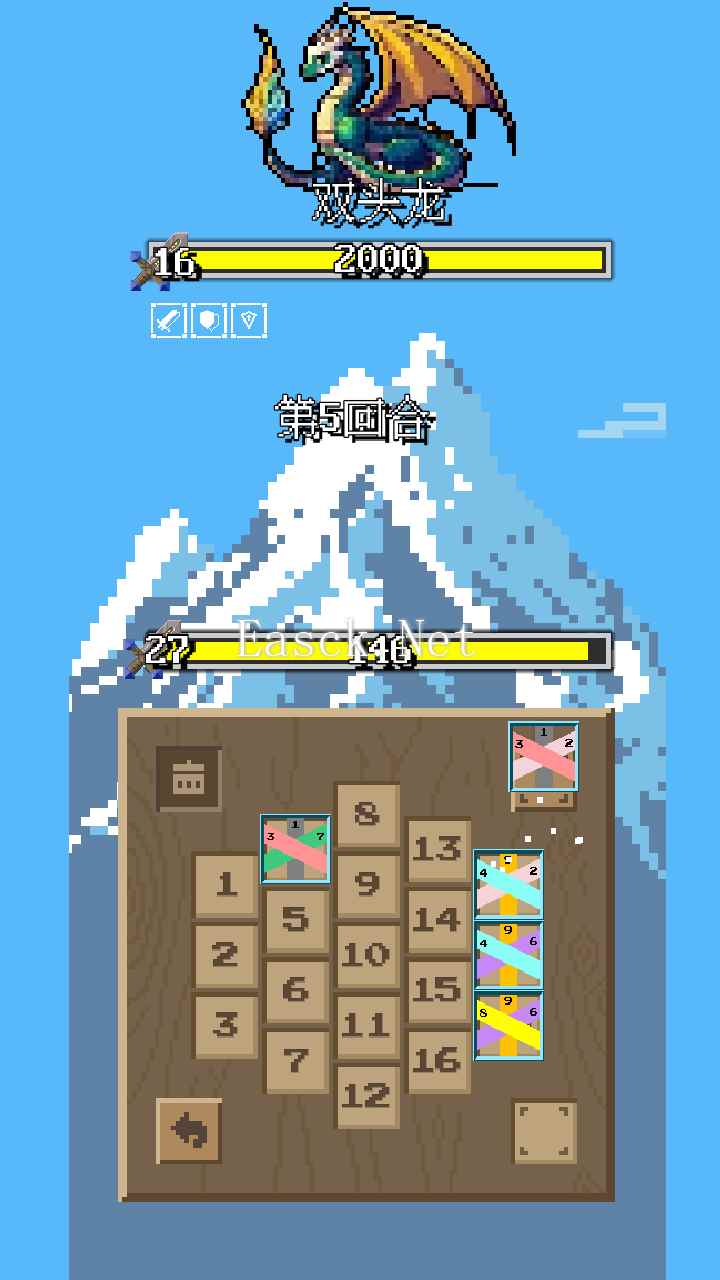
Task: Select board slot number 10
Action: coord(367,955)
